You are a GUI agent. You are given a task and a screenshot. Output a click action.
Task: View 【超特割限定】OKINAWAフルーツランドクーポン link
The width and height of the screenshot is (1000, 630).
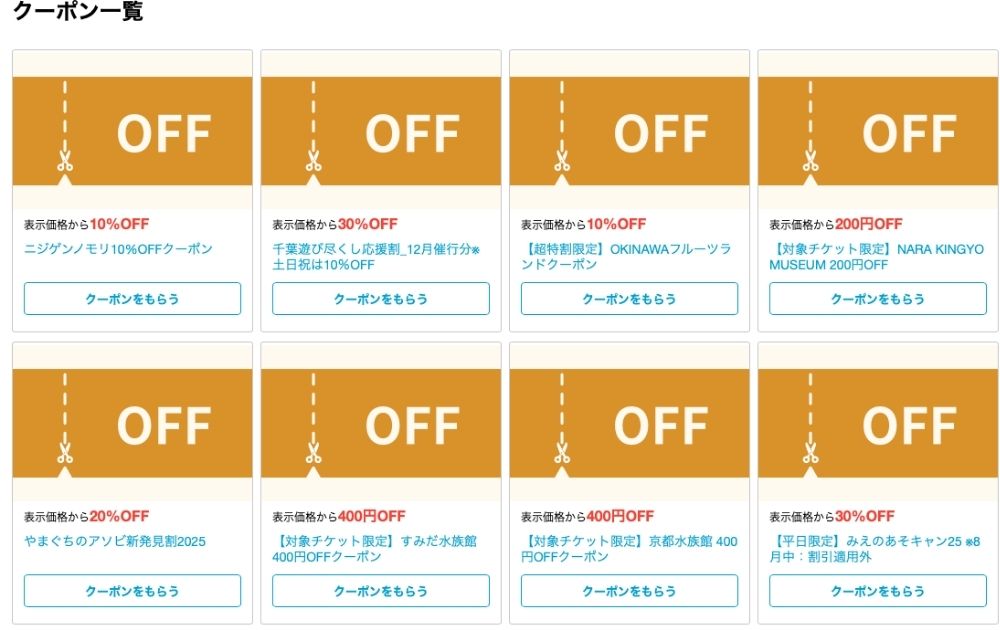coord(624,257)
